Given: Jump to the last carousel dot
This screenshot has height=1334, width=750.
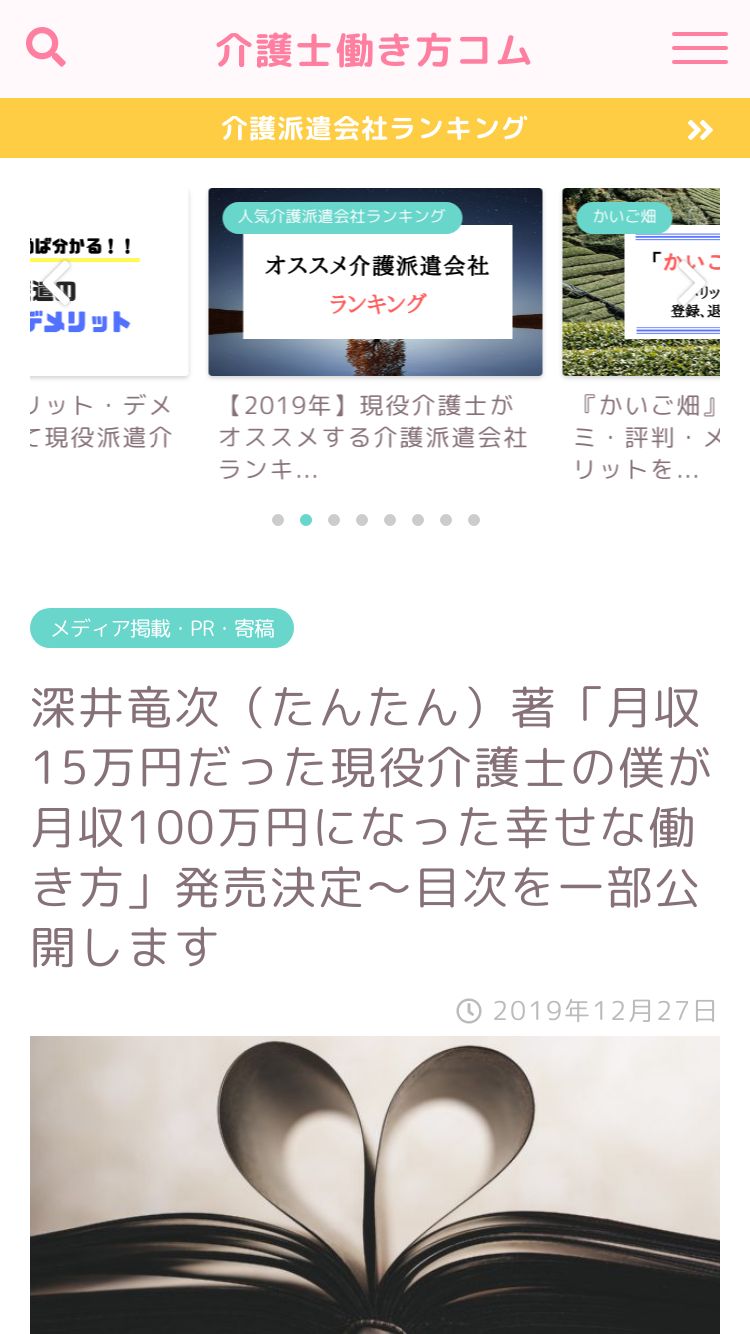Looking at the screenshot, I should point(474,520).
